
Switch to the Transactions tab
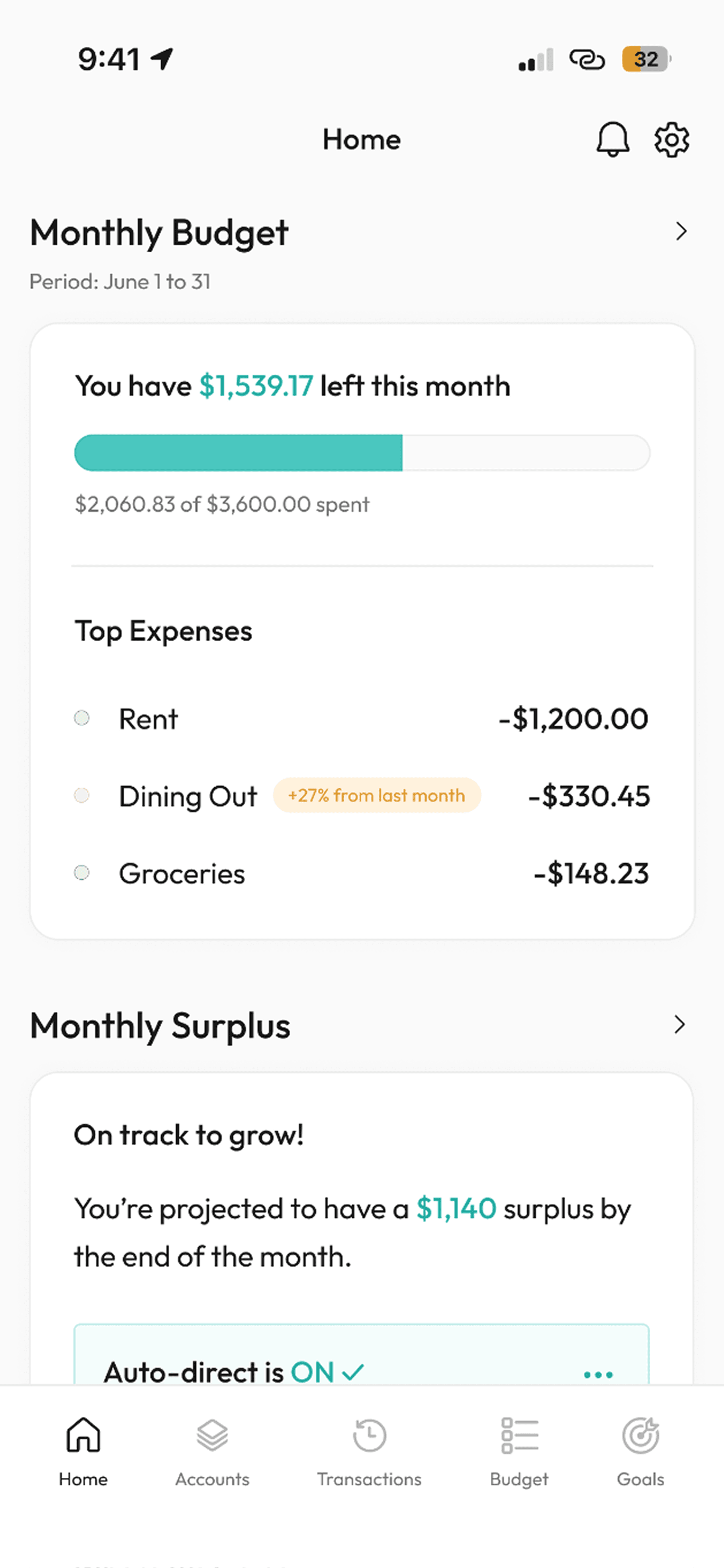pyautogui.click(x=369, y=1452)
